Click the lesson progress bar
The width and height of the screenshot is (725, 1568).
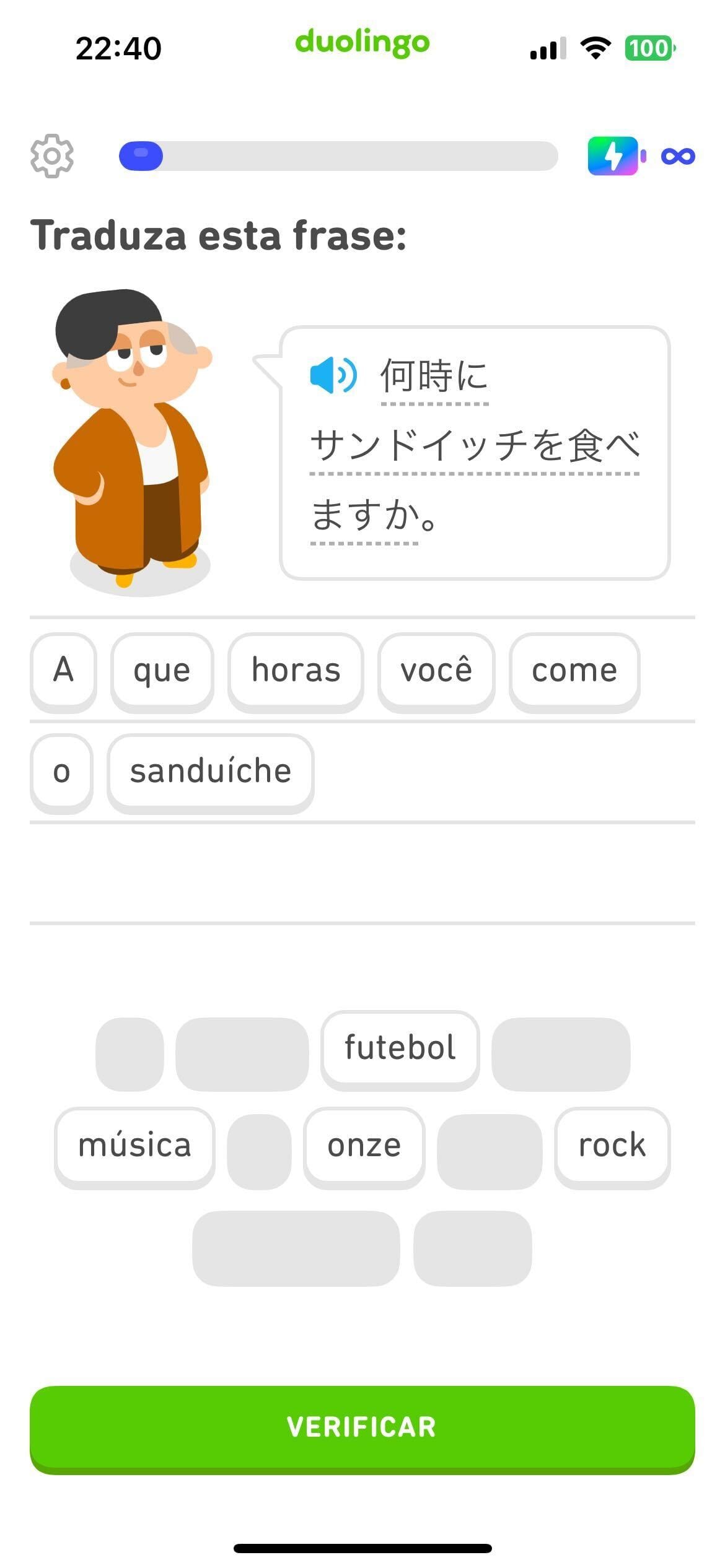(x=339, y=155)
